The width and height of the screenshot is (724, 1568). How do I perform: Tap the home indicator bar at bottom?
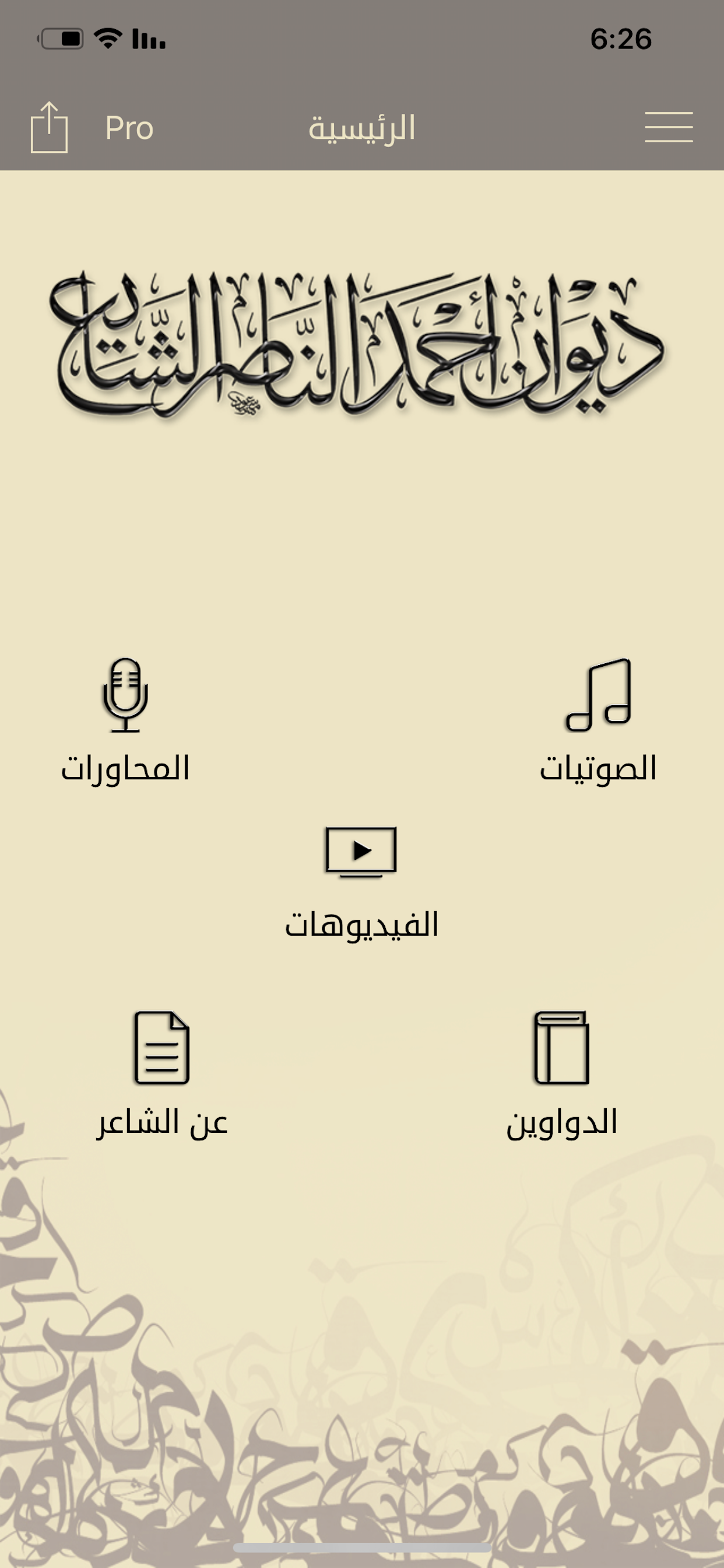click(x=361, y=1549)
